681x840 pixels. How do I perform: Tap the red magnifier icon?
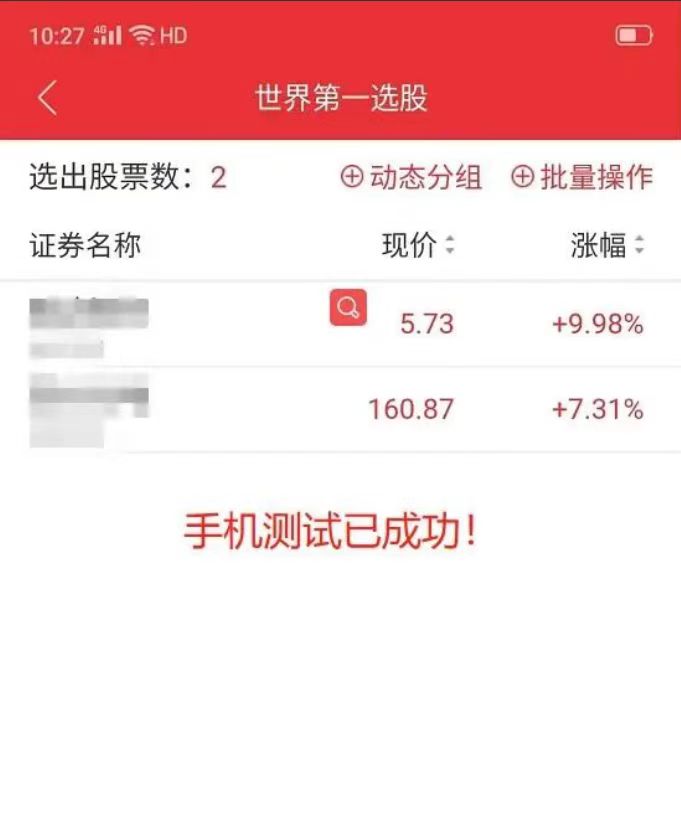tap(348, 308)
